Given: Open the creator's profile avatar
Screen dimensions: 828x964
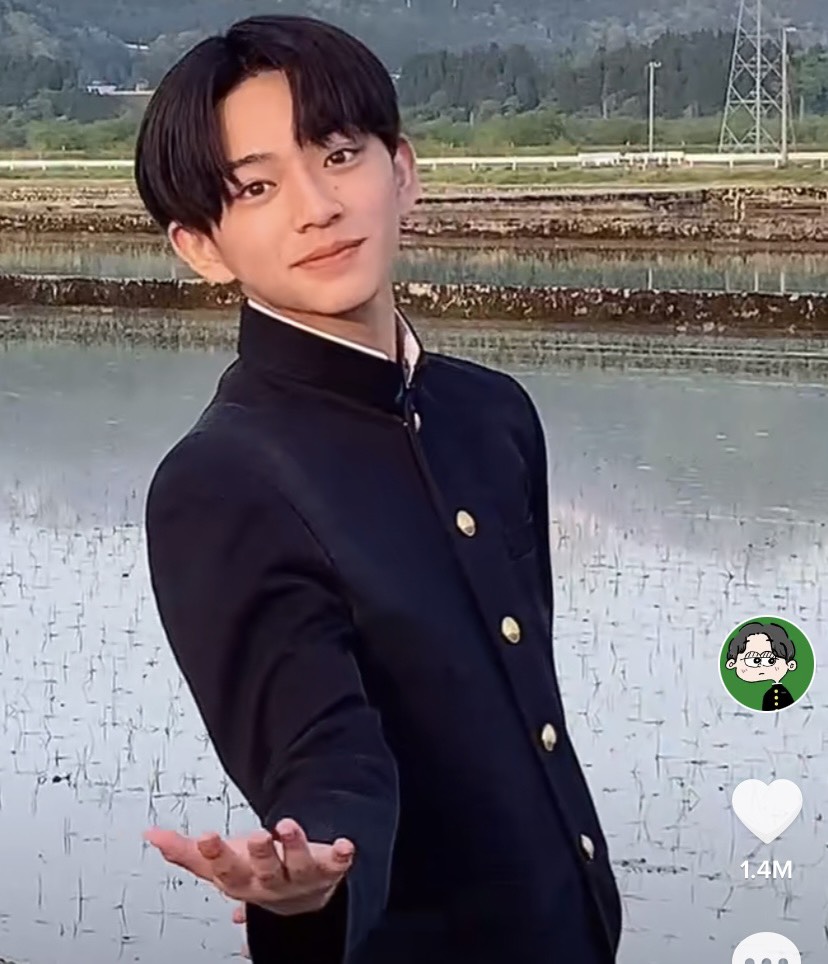Looking at the screenshot, I should (767, 664).
